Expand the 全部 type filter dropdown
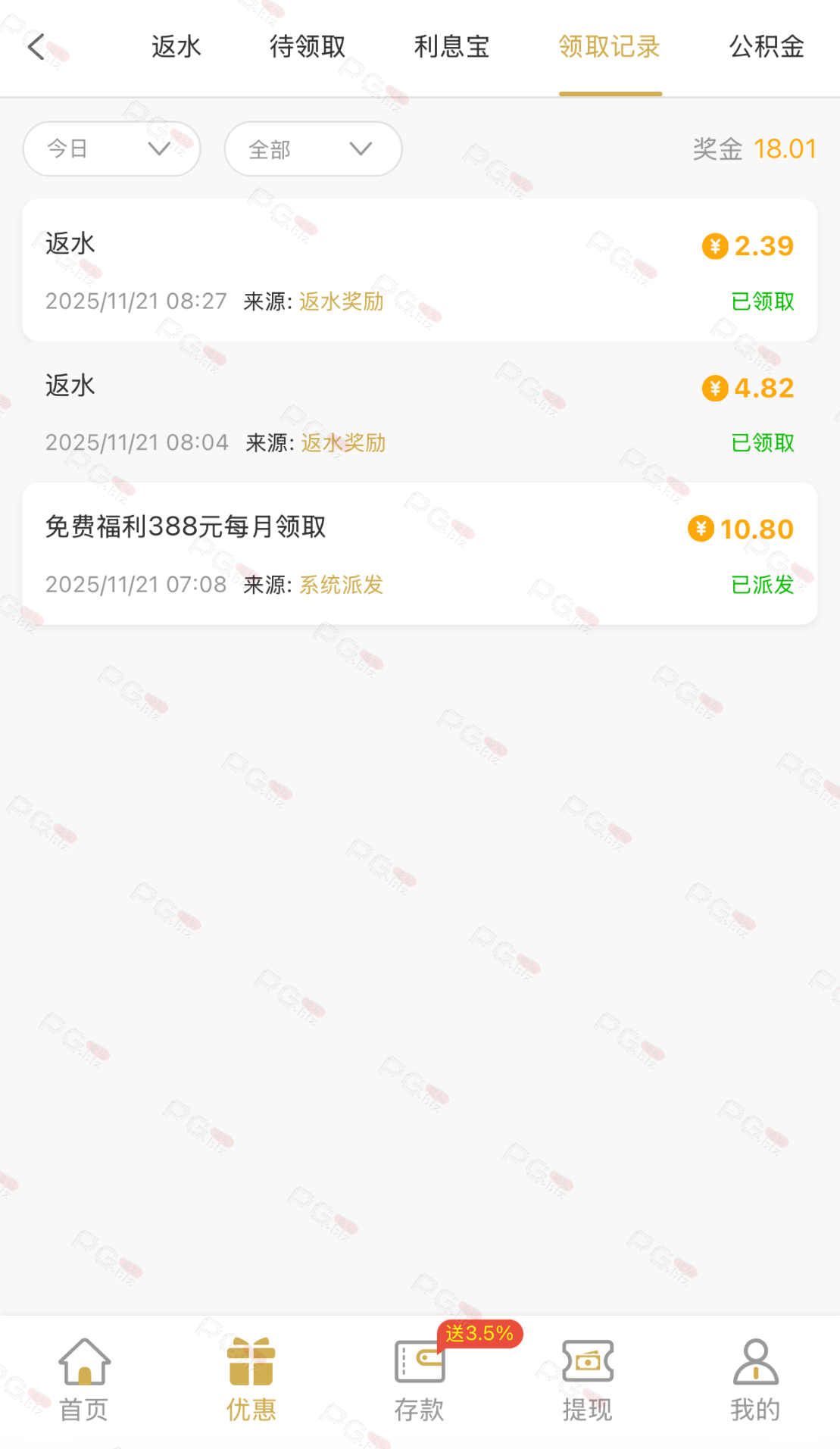This screenshot has width=840, height=1449. pos(313,148)
